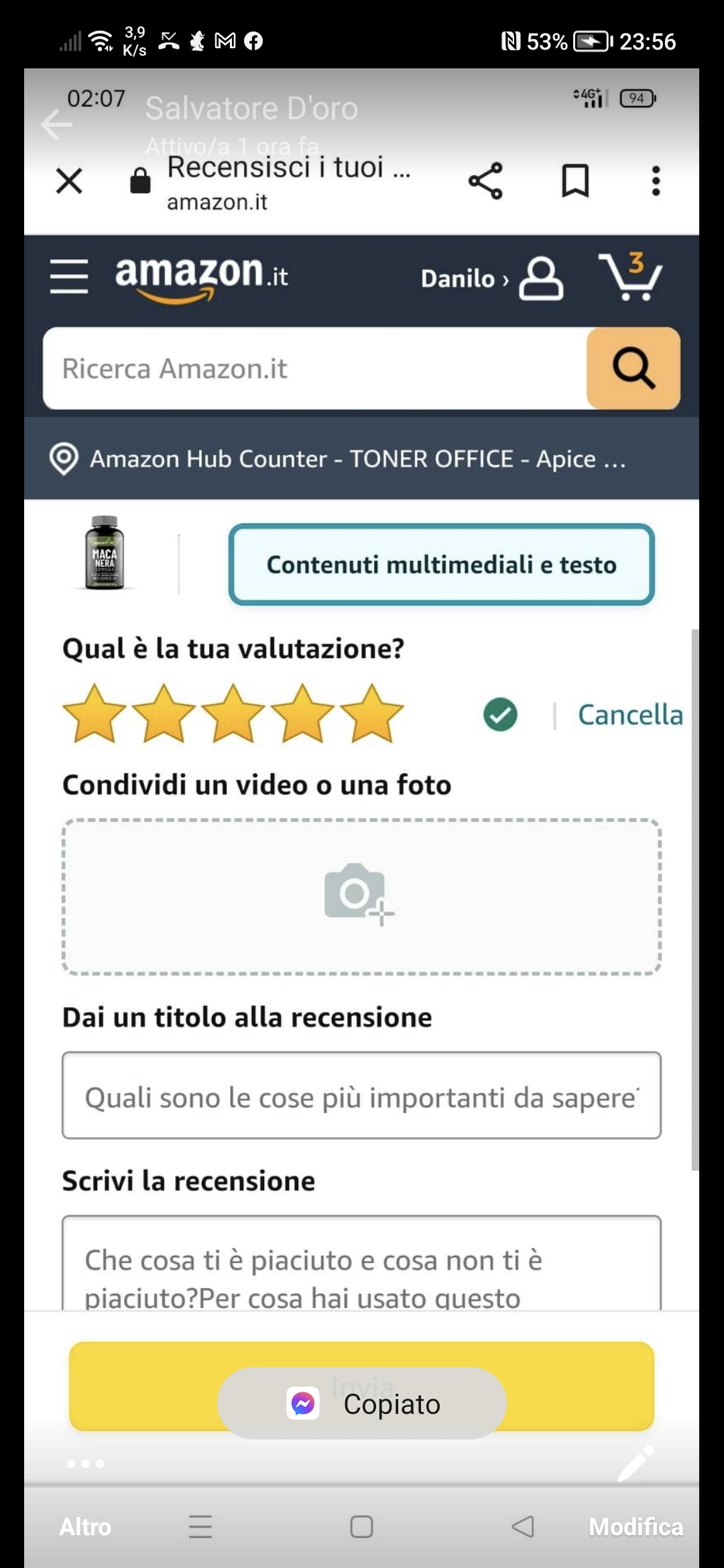Screen dimensions: 724x1568
Task: Go back from Salvatore D'oro's photo viewer
Action: pyautogui.click(x=56, y=125)
